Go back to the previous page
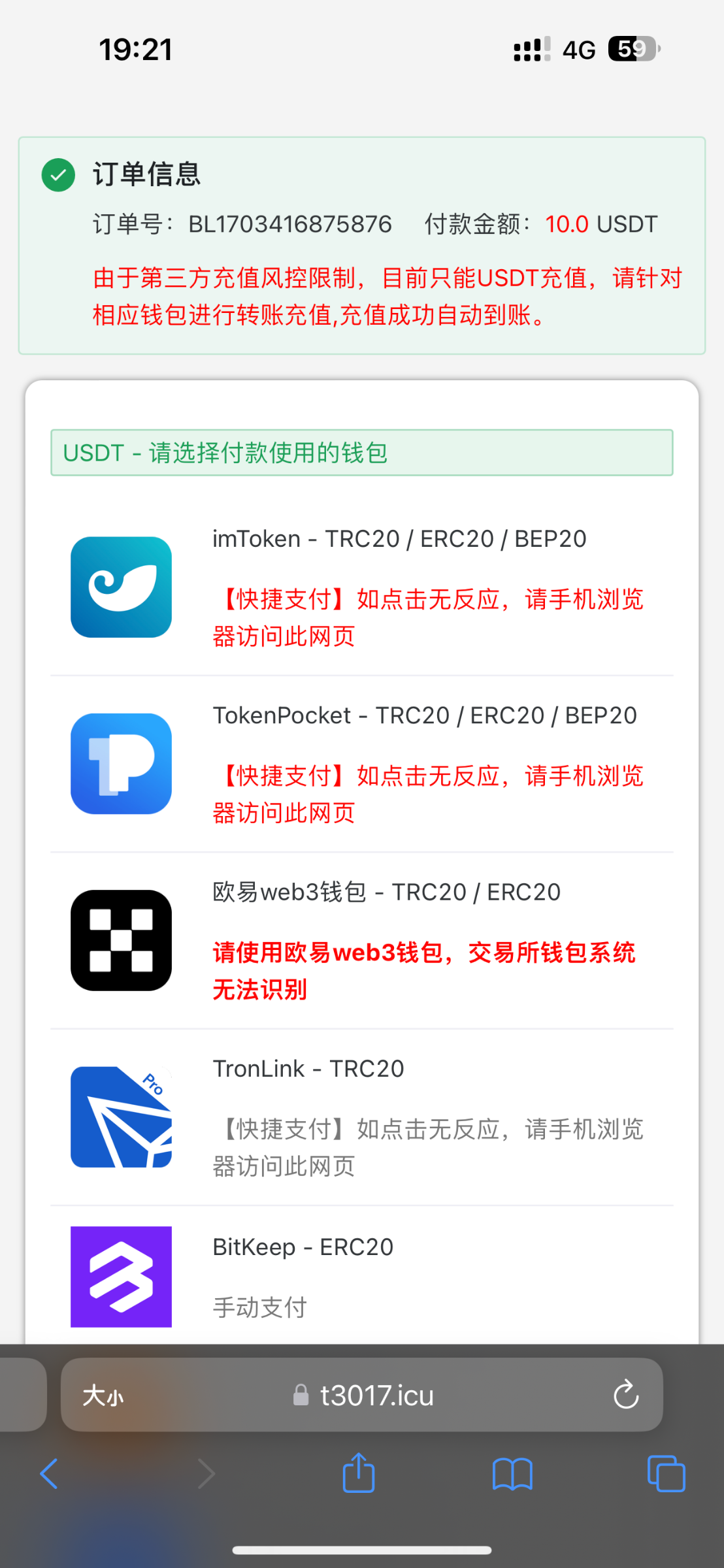The width and height of the screenshot is (724, 1568). coord(50,1473)
